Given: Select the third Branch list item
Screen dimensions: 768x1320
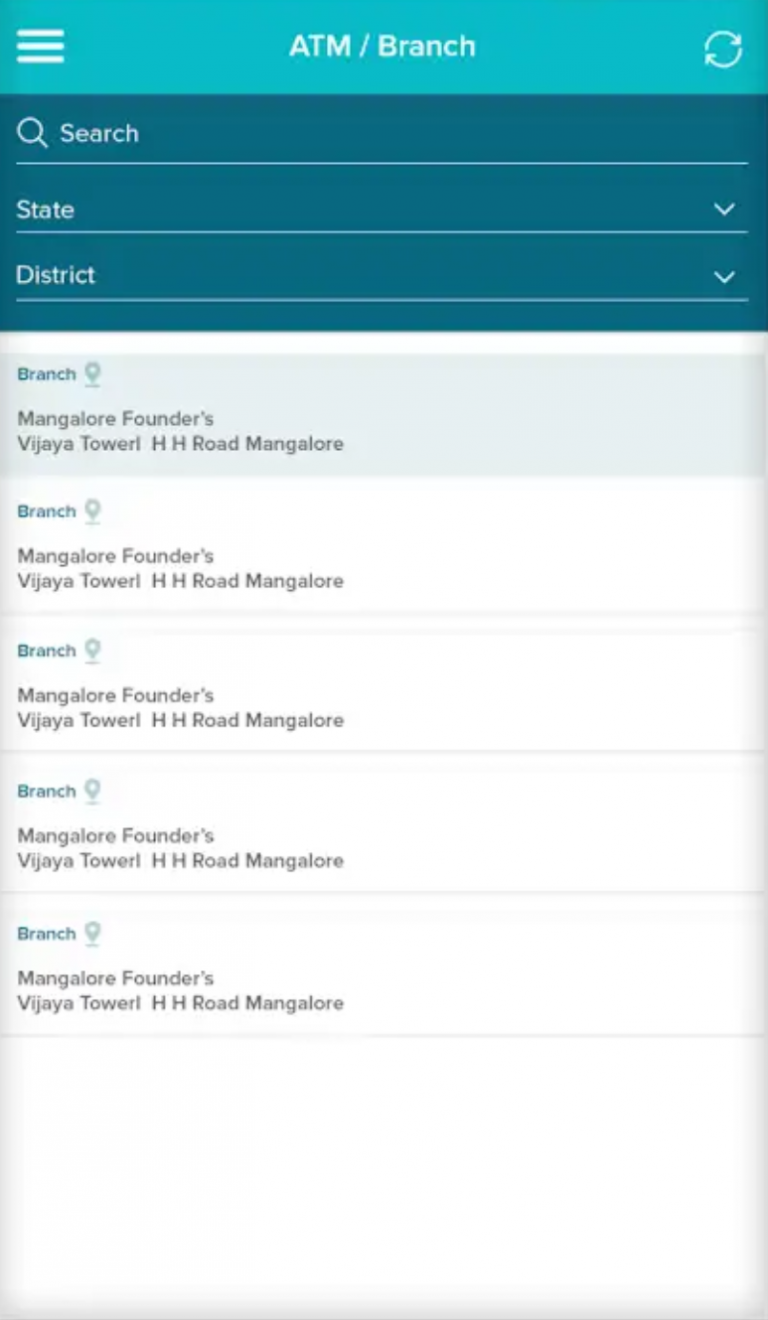Looking at the screenshot, I should [x=380, y=688].
